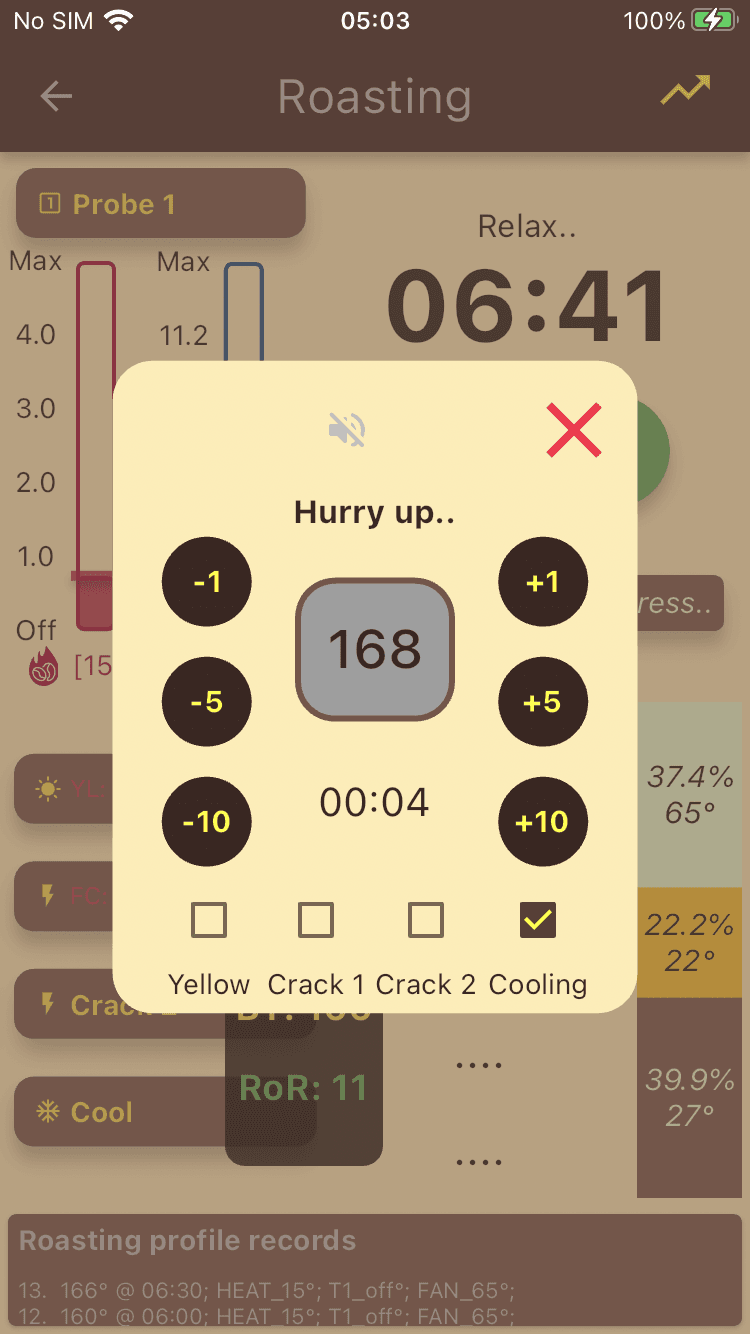The width and height of the screenshot is (750, 1334).
Task: Open the roasting chart view
Action: pos(685,92)
